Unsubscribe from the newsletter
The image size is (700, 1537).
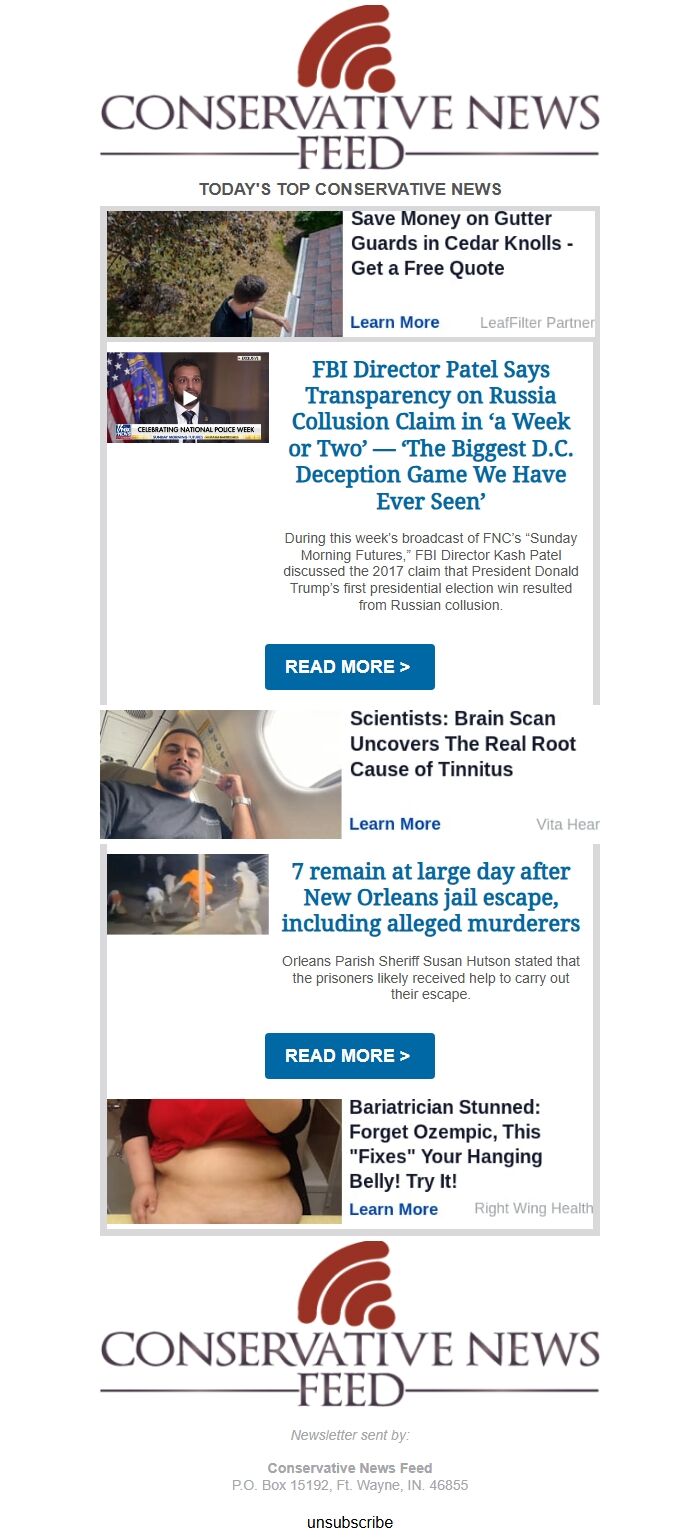pos(350,1522)
